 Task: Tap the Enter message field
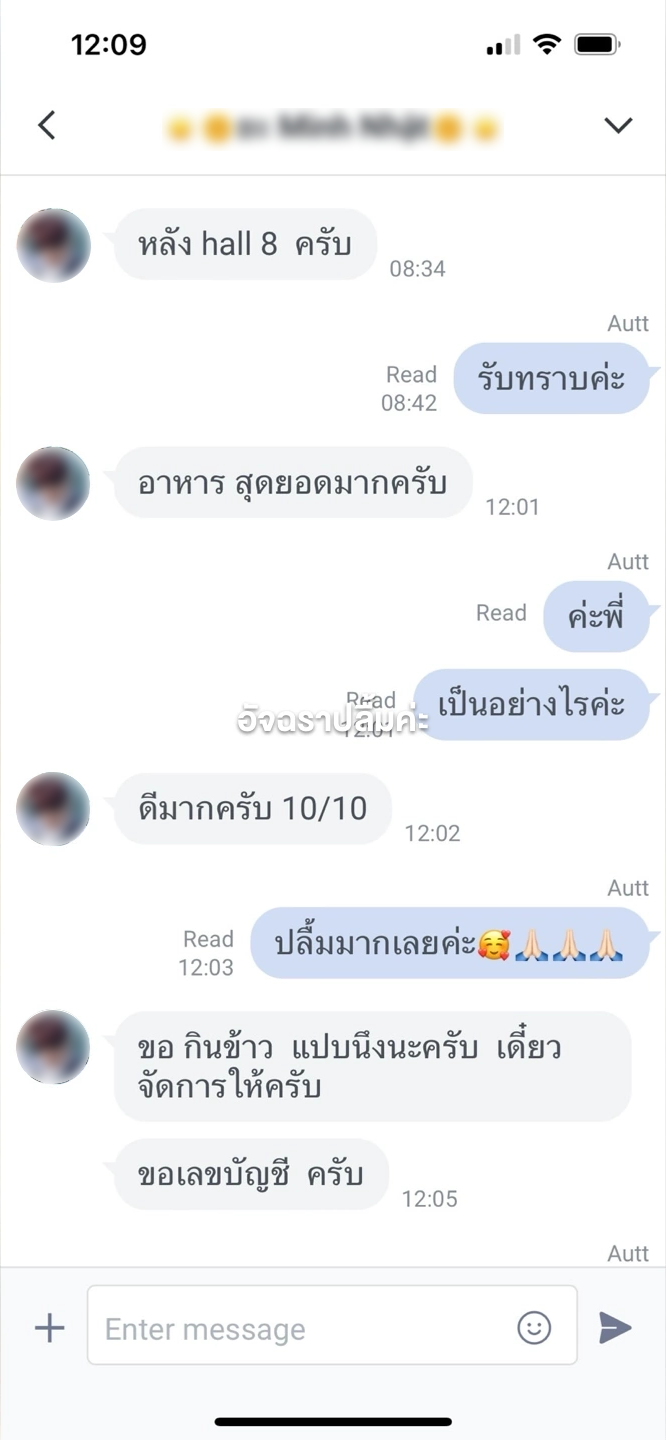(x=300, y=1328)
